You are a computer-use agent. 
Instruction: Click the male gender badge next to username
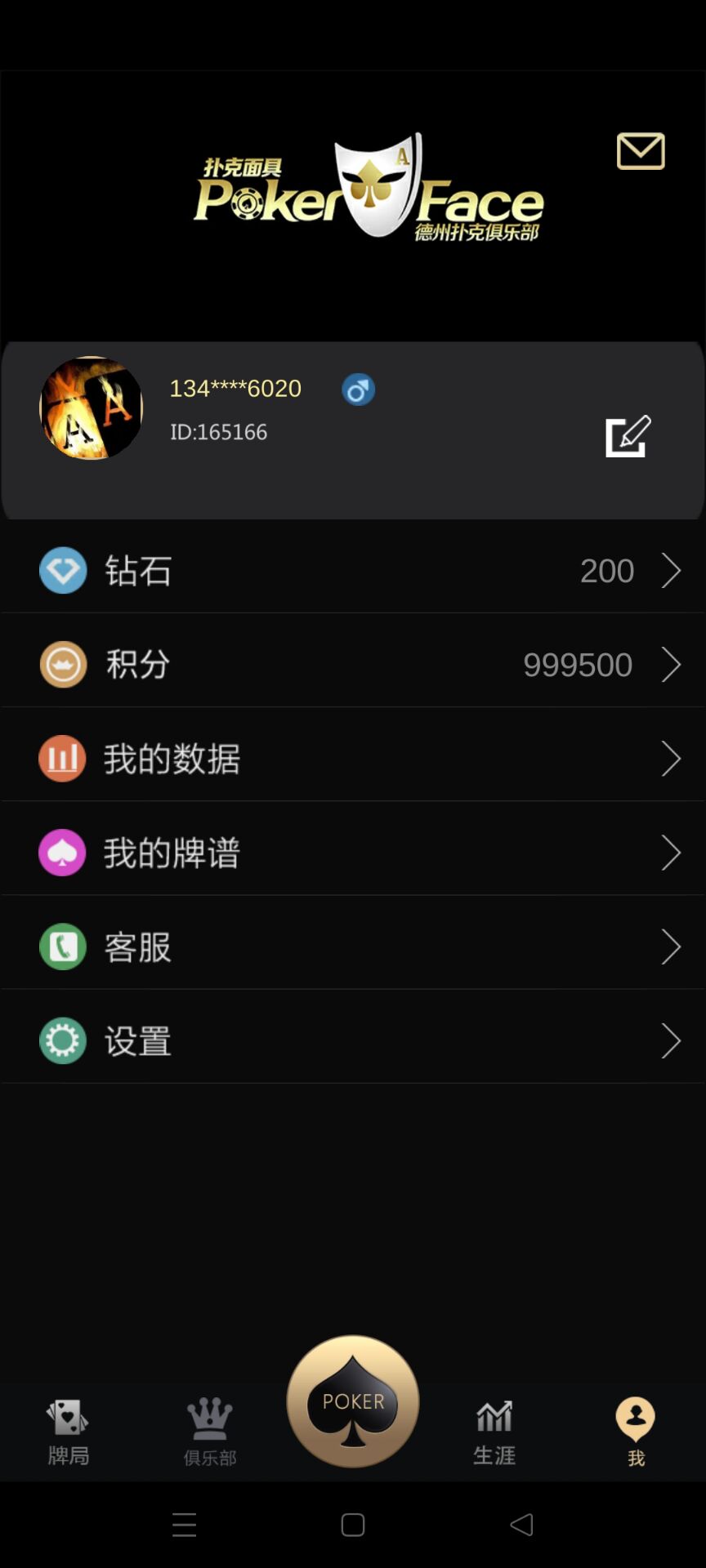pos(357,390)
